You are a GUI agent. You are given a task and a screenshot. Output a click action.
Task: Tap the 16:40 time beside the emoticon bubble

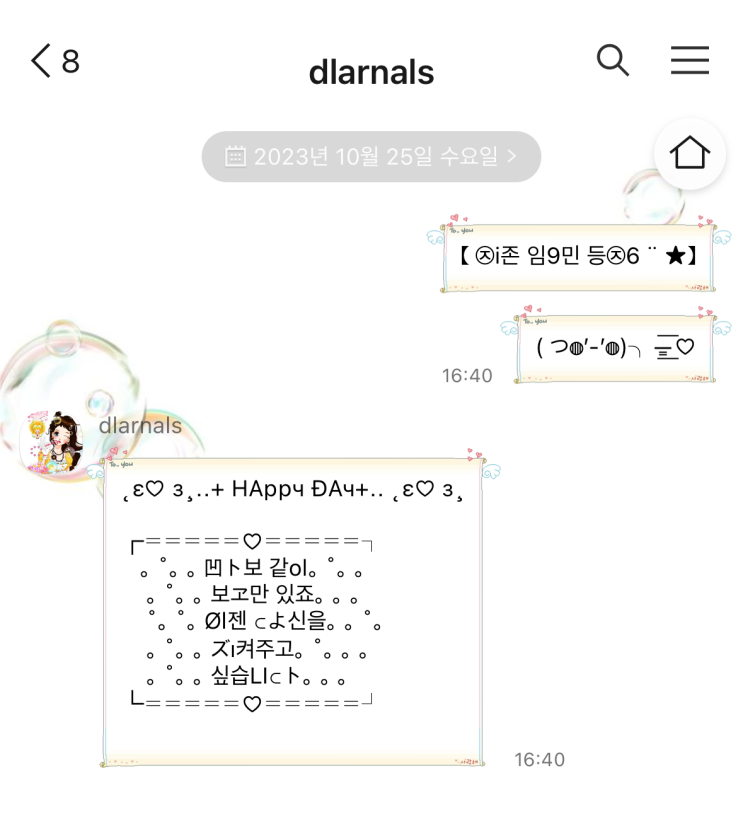tap(470, 374)
